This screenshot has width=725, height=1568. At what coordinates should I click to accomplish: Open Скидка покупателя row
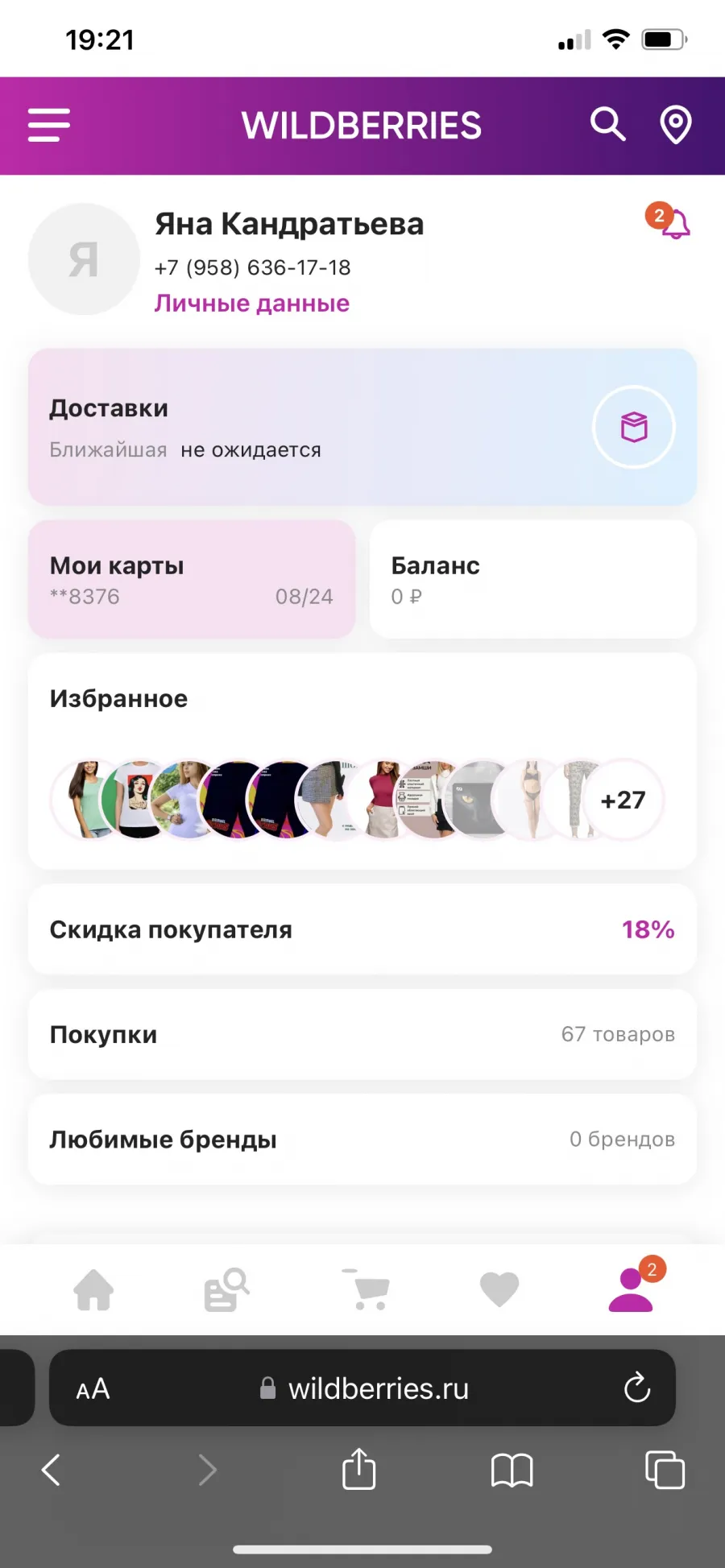pyautogui.click(x=362, y=929)
